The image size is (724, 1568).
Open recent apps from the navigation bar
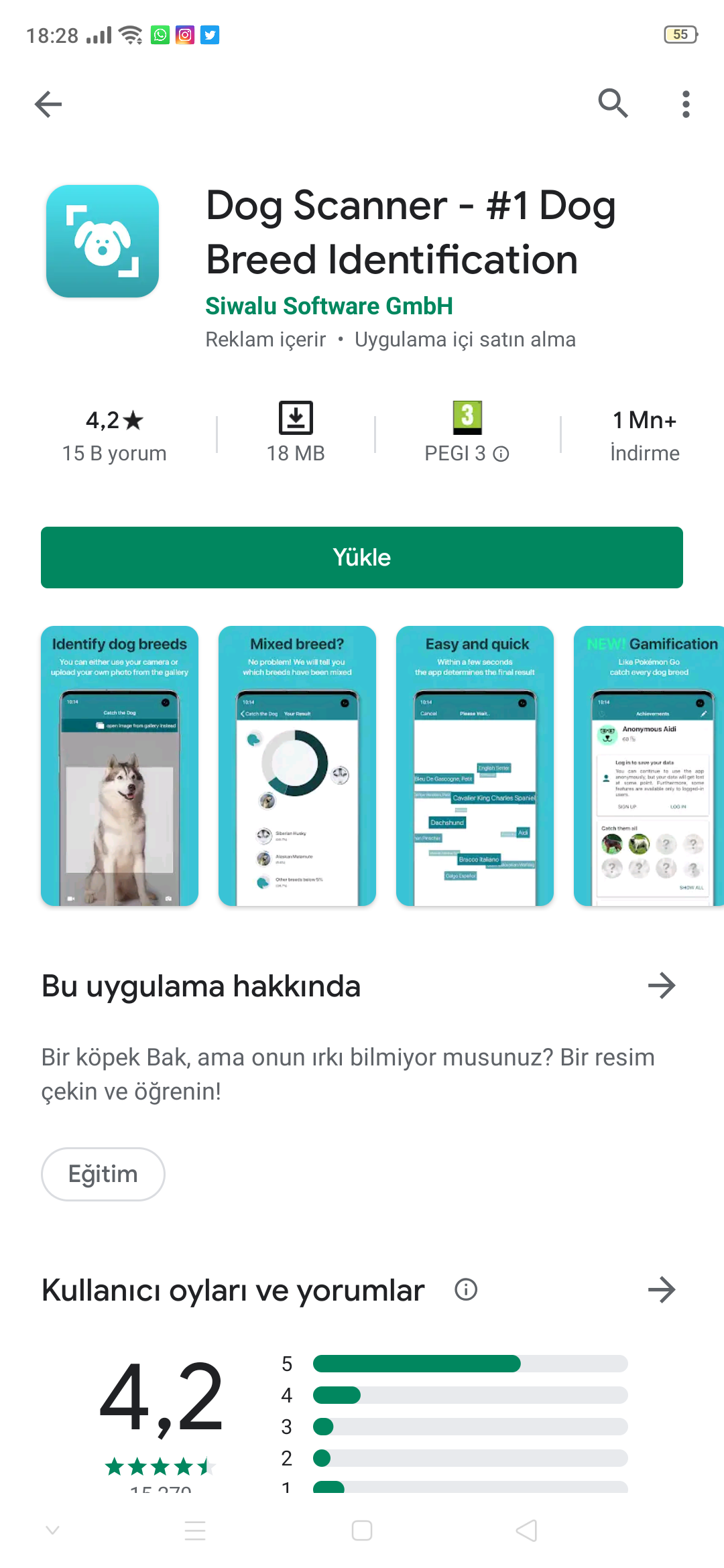coord(195,1530)
